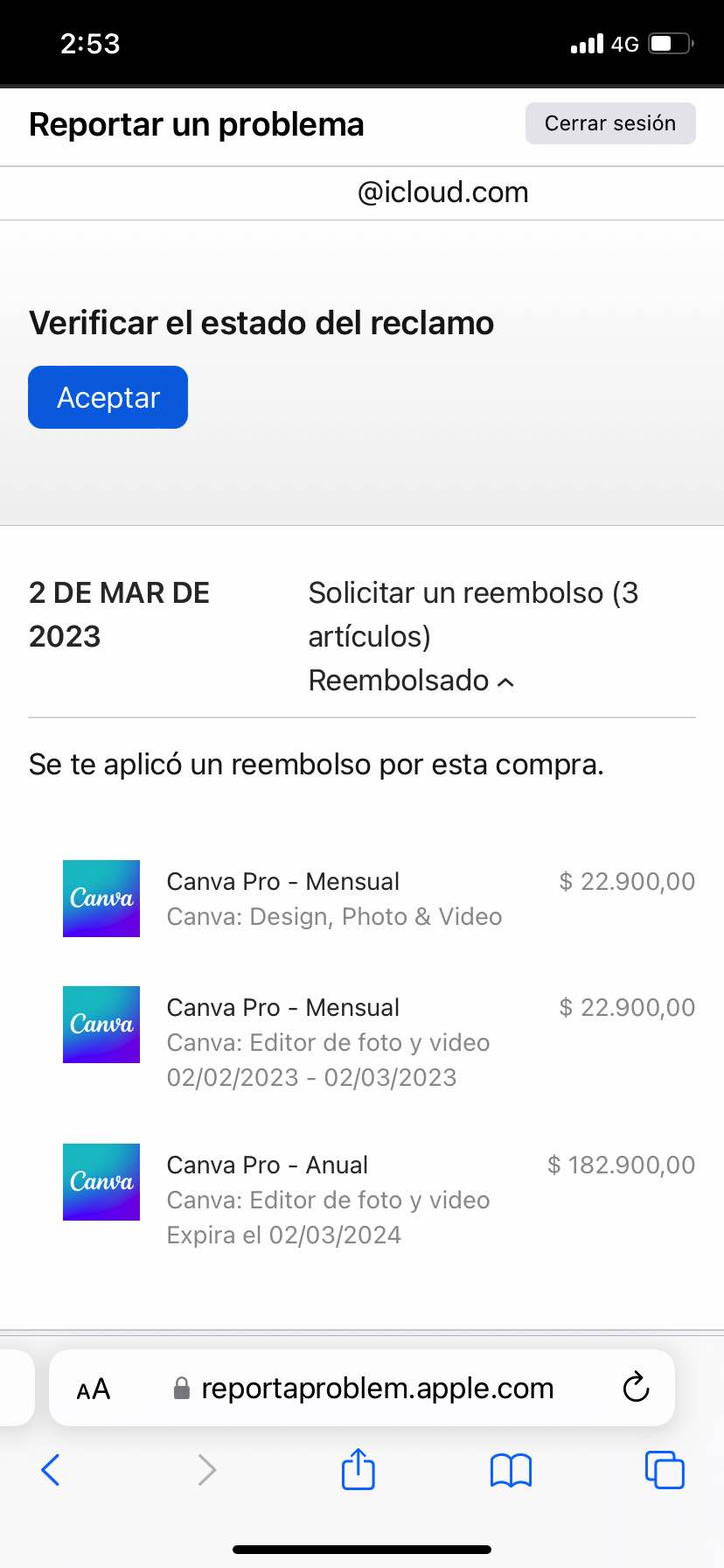Open Safari bookmarks
The height and width of the screenshot is (1568, 724).
(511, 1470)
